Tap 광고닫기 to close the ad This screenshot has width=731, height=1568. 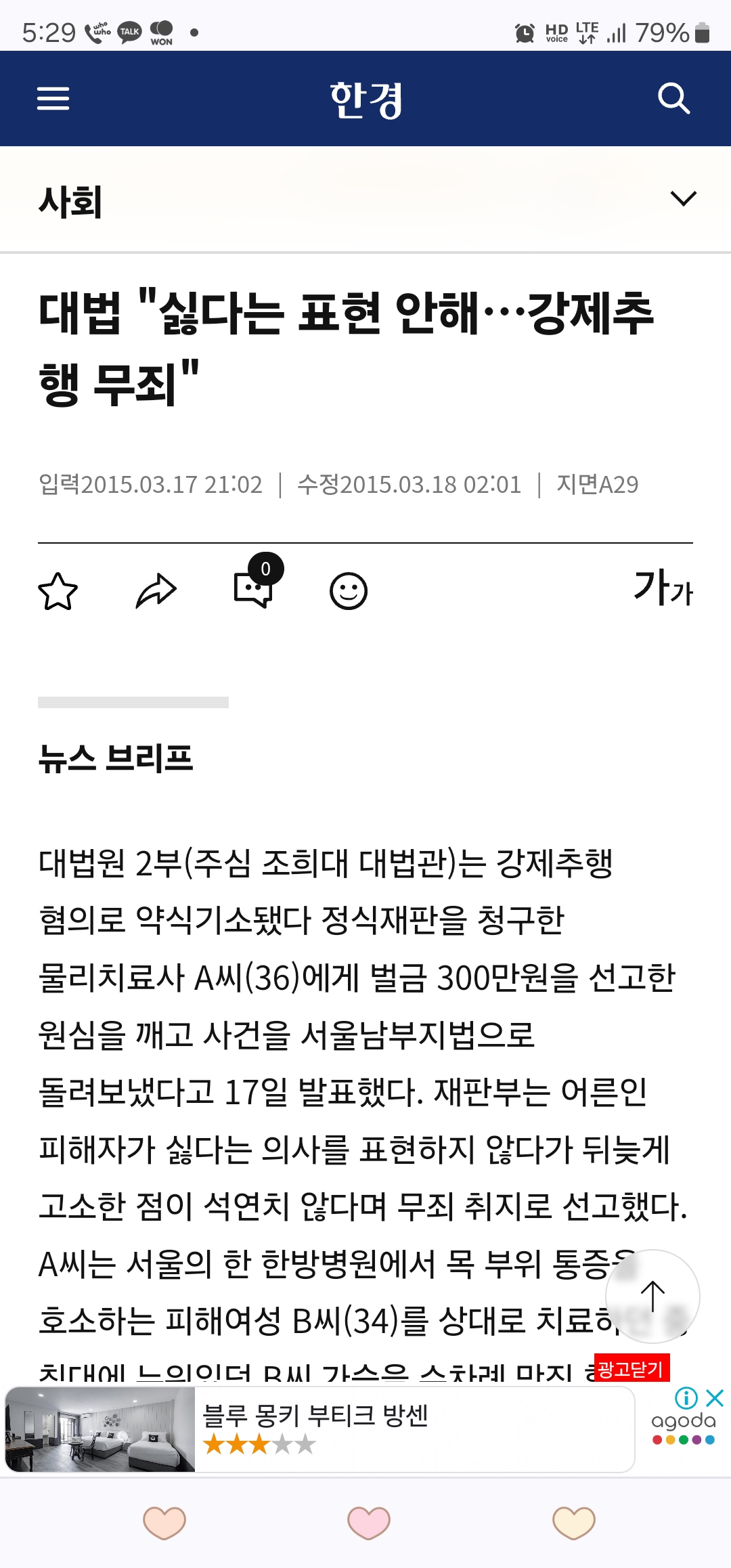[631, 1369]
